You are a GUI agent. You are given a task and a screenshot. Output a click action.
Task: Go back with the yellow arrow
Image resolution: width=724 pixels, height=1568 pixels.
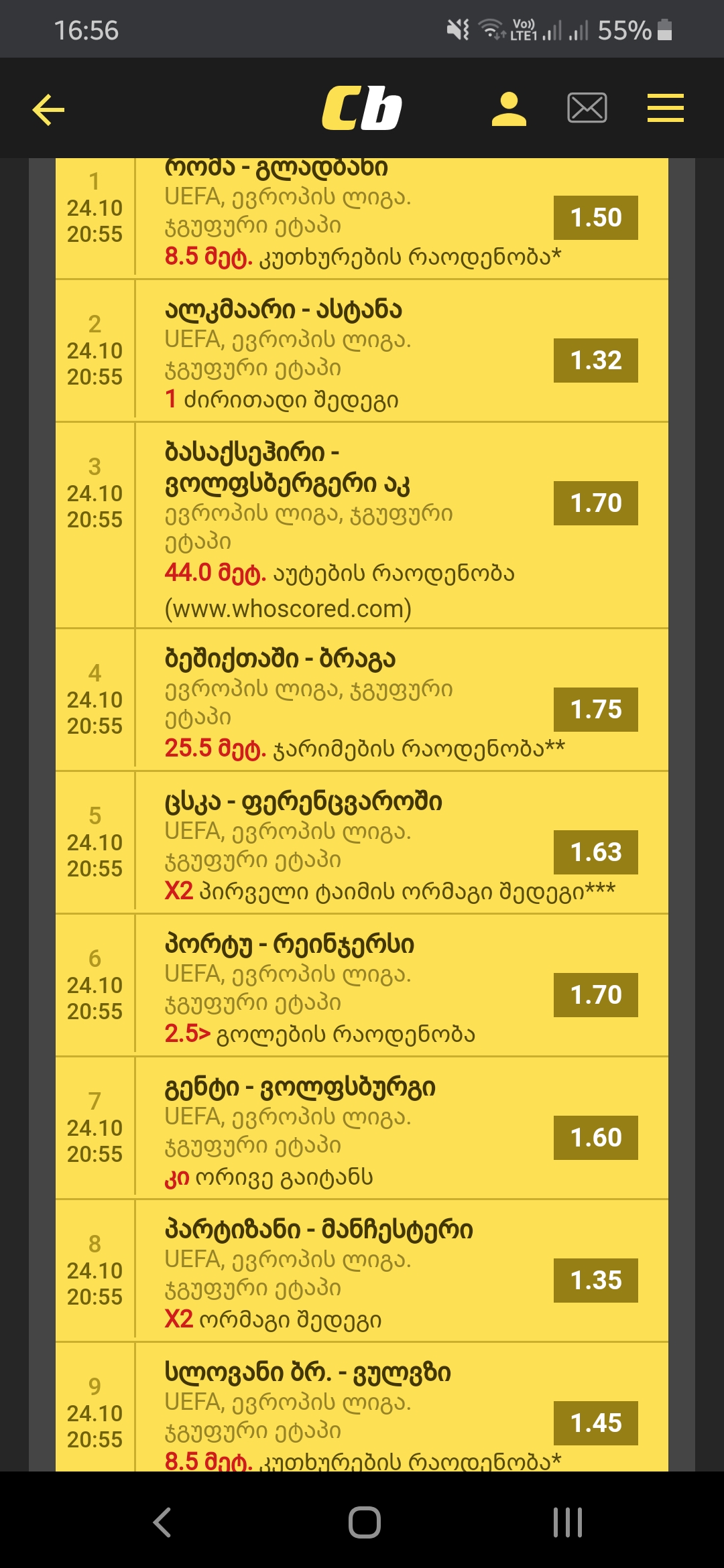tap(49, 110)
